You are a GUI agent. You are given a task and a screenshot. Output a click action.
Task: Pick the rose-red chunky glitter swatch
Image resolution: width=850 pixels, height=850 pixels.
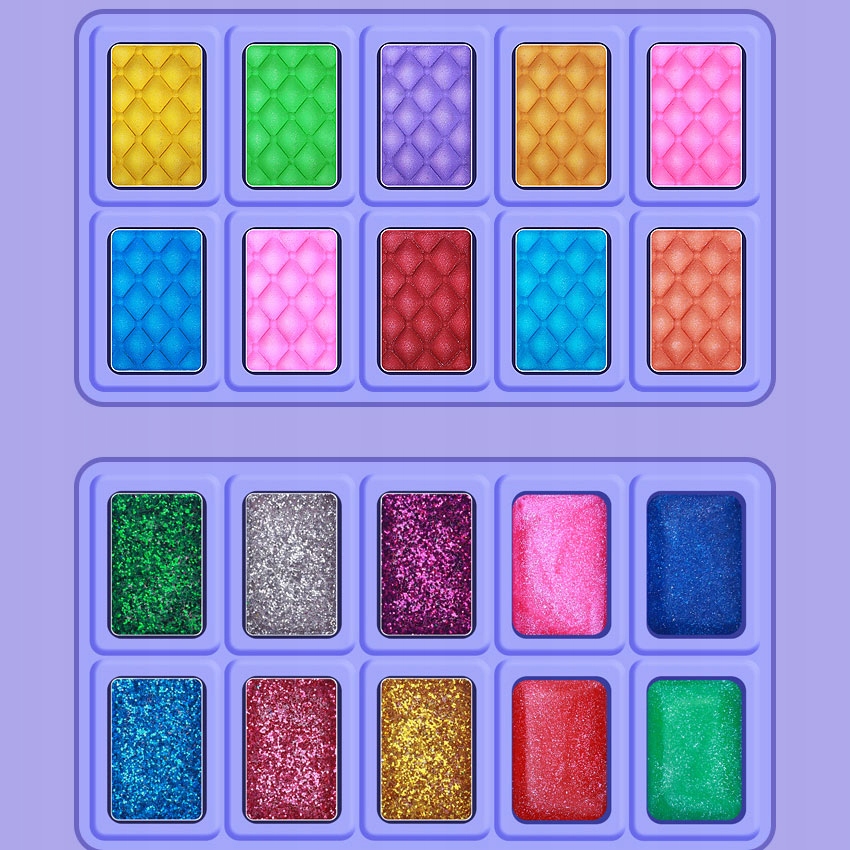coord(291,749)
